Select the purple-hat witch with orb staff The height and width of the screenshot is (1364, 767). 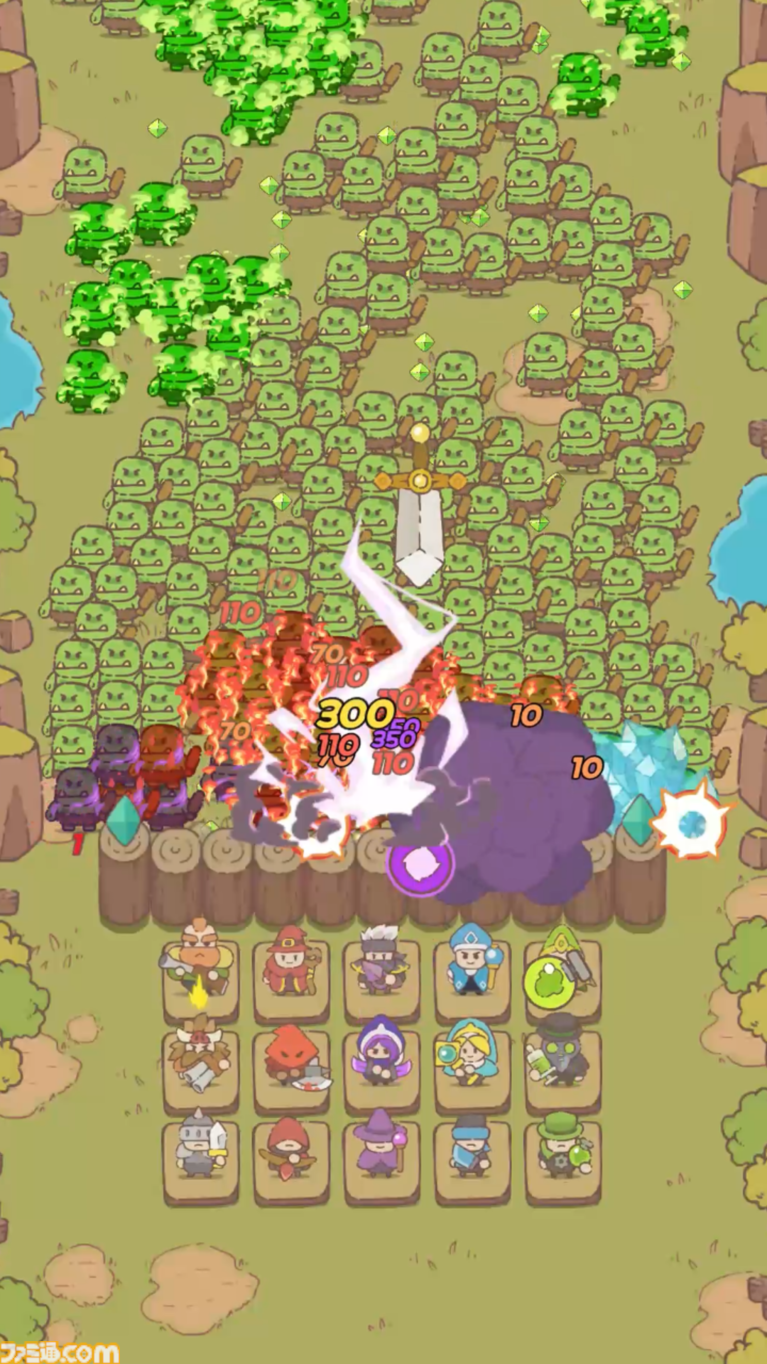(381, 1148)
